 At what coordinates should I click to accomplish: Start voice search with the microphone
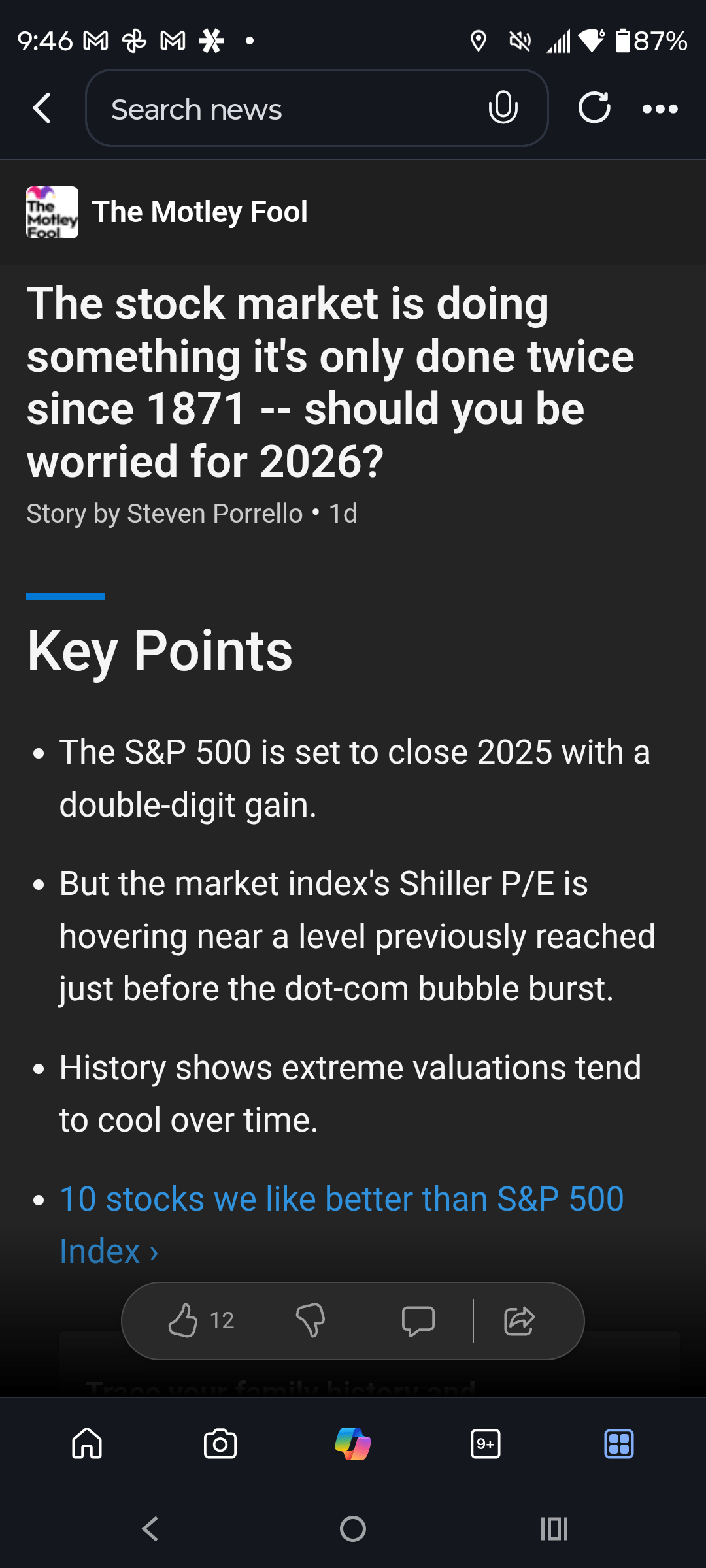(x=503, y=108)
